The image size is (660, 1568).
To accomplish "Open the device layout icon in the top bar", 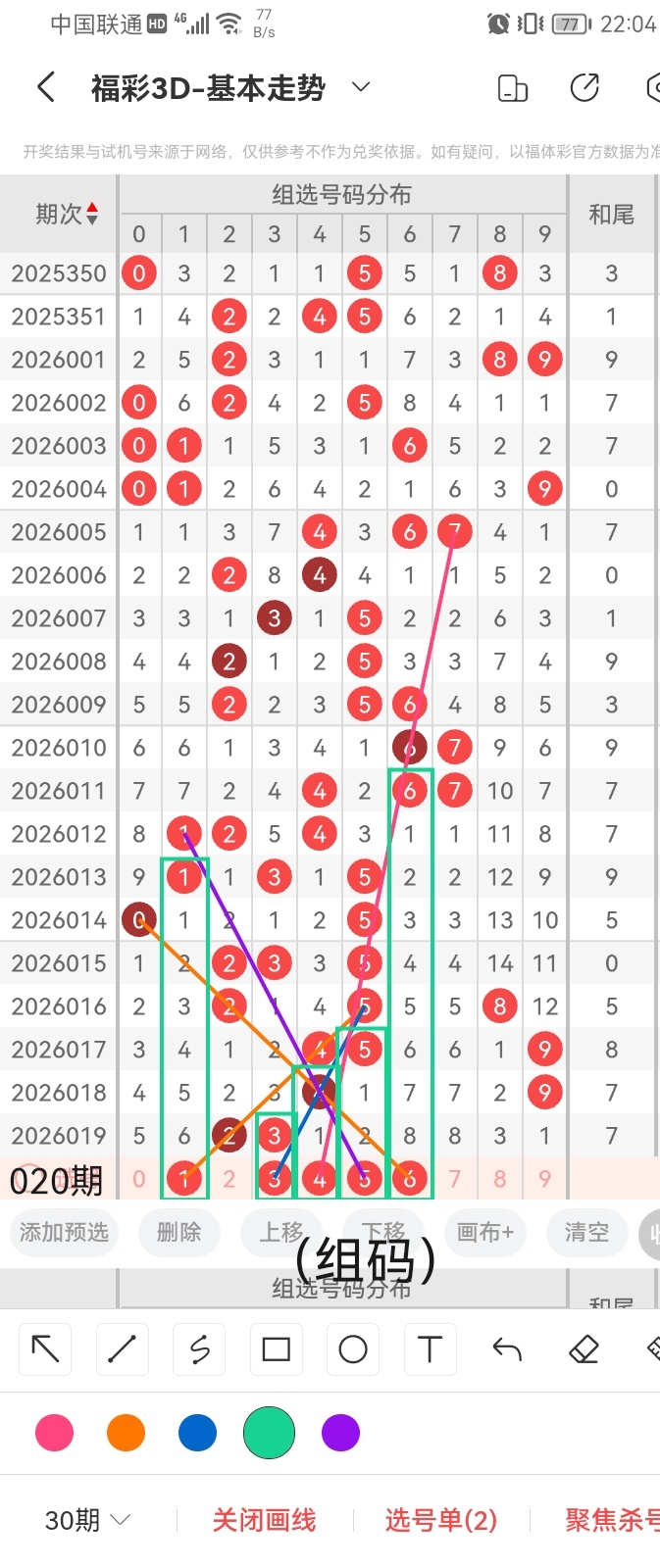I will [513, 87].
